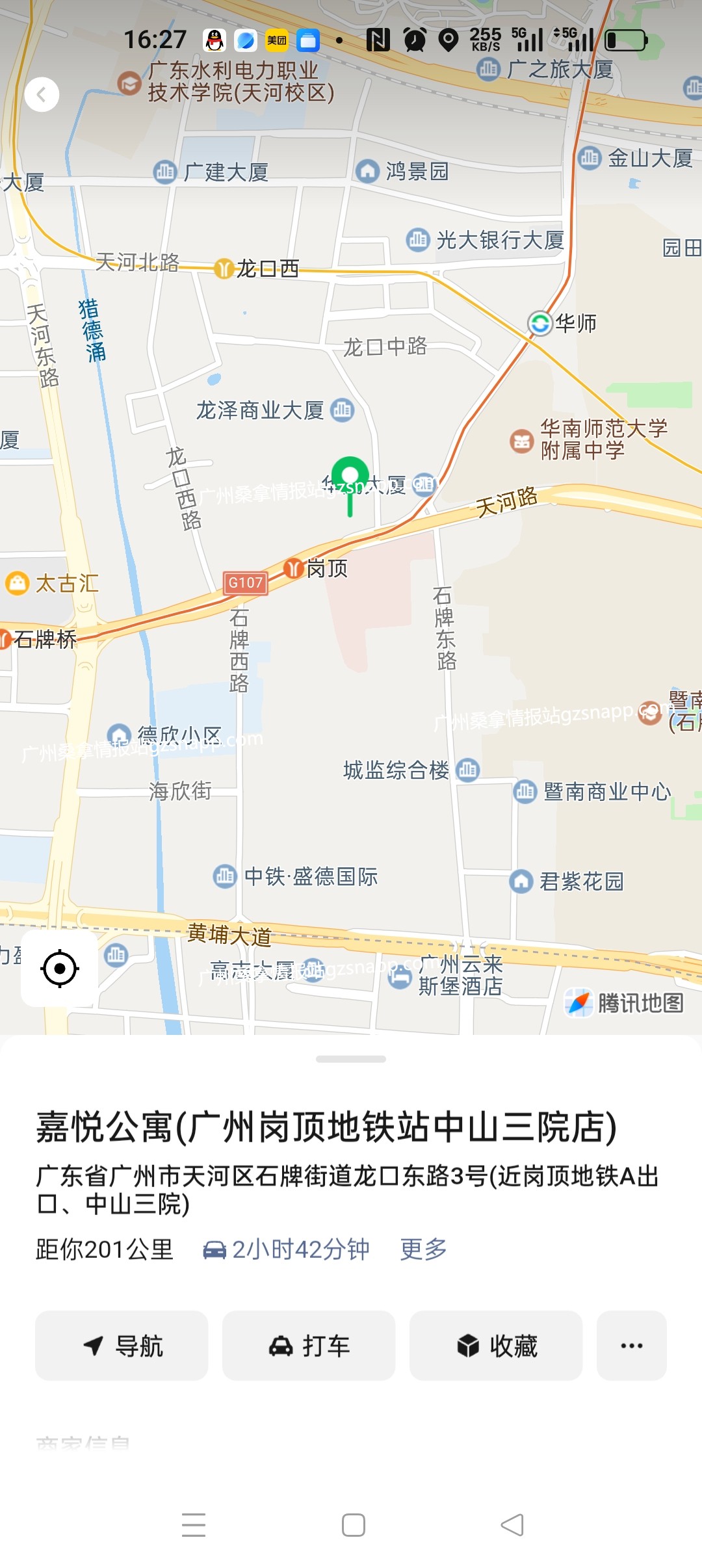Go to the system home screen
The image size is (702, 1568).
pyautogui.click(x=353, y=1525)
